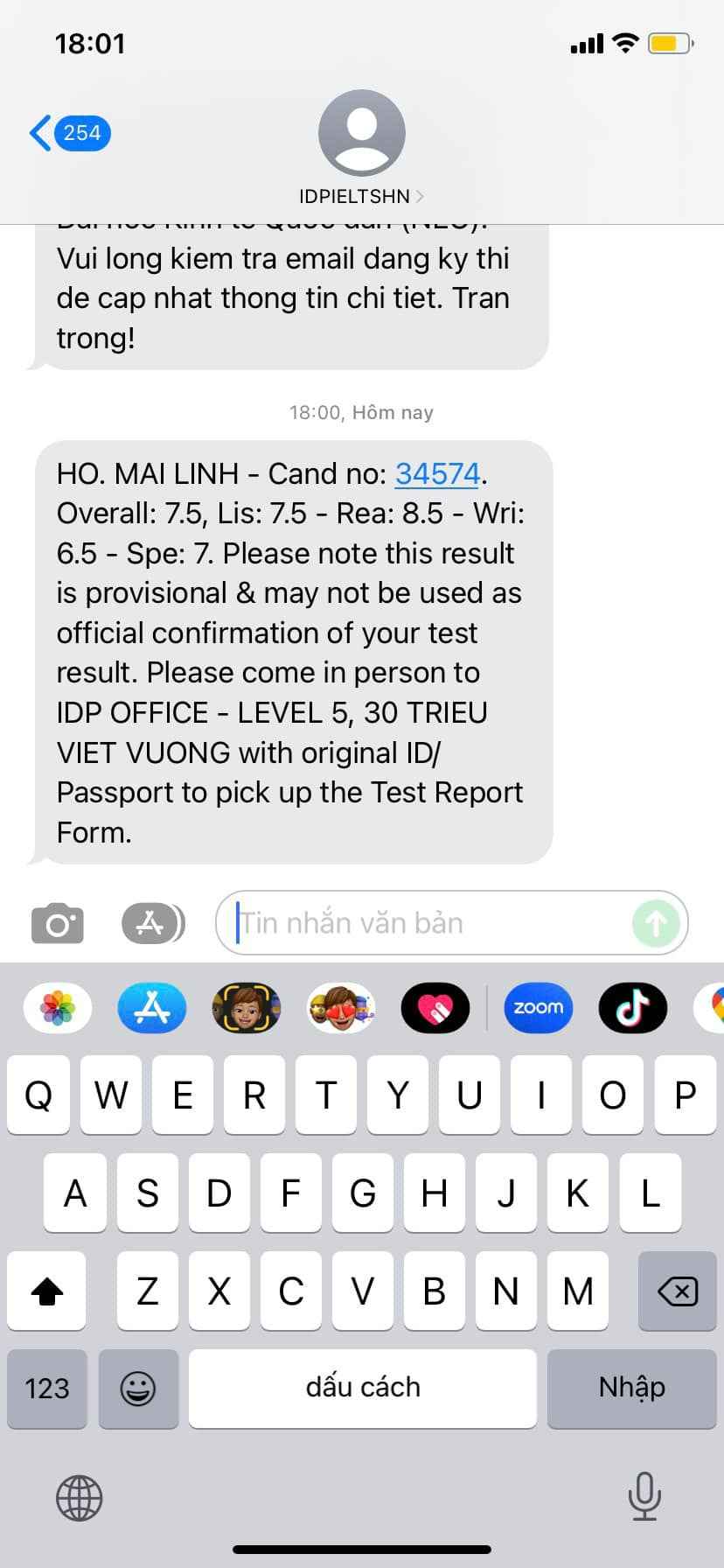Start dictation with the microphone
The width and height of the screenshot is (724, 1568).
click(x=644, y=1497)
